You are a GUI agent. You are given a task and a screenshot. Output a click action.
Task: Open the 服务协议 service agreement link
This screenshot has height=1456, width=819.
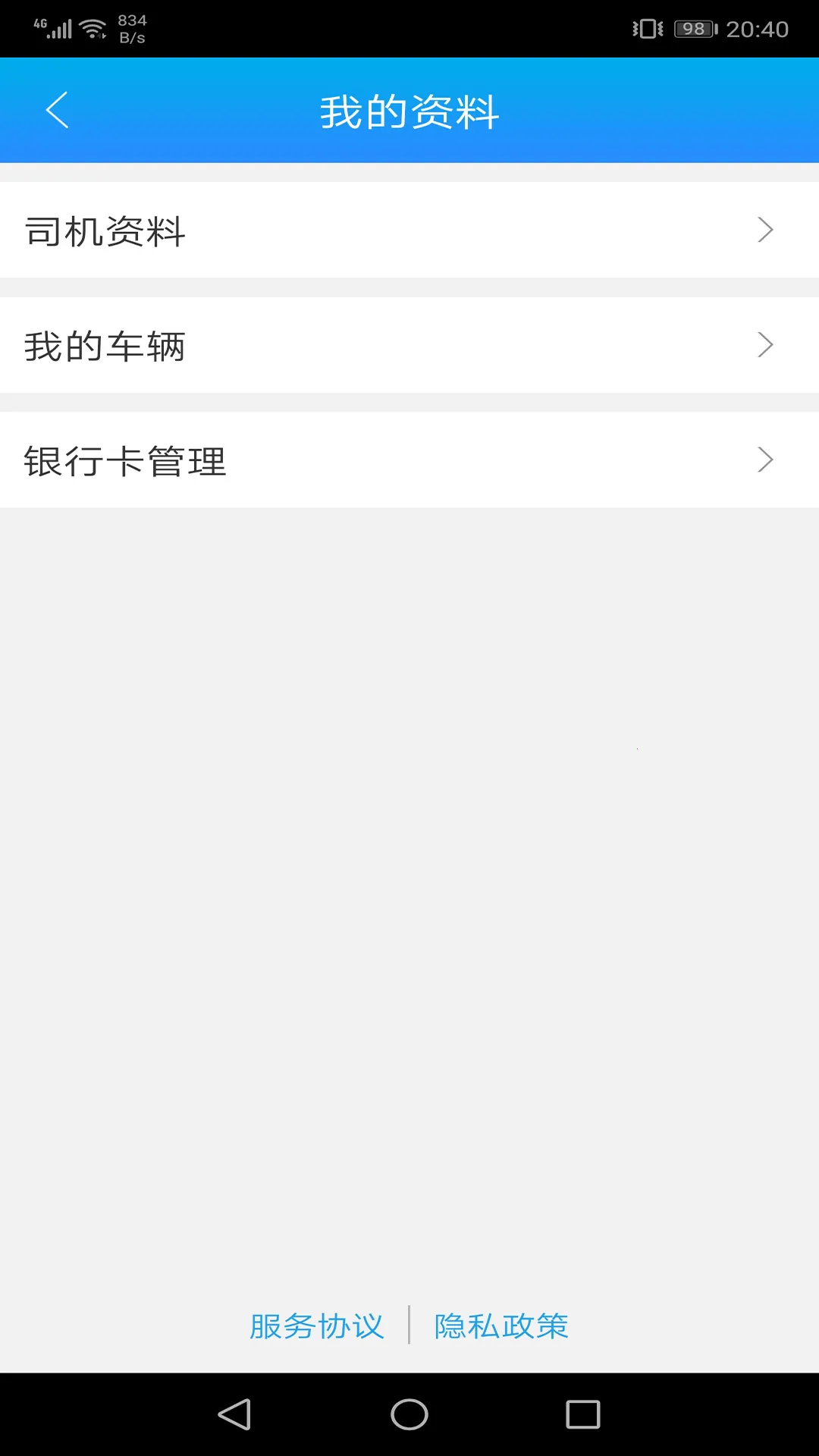coord(315,1326)
